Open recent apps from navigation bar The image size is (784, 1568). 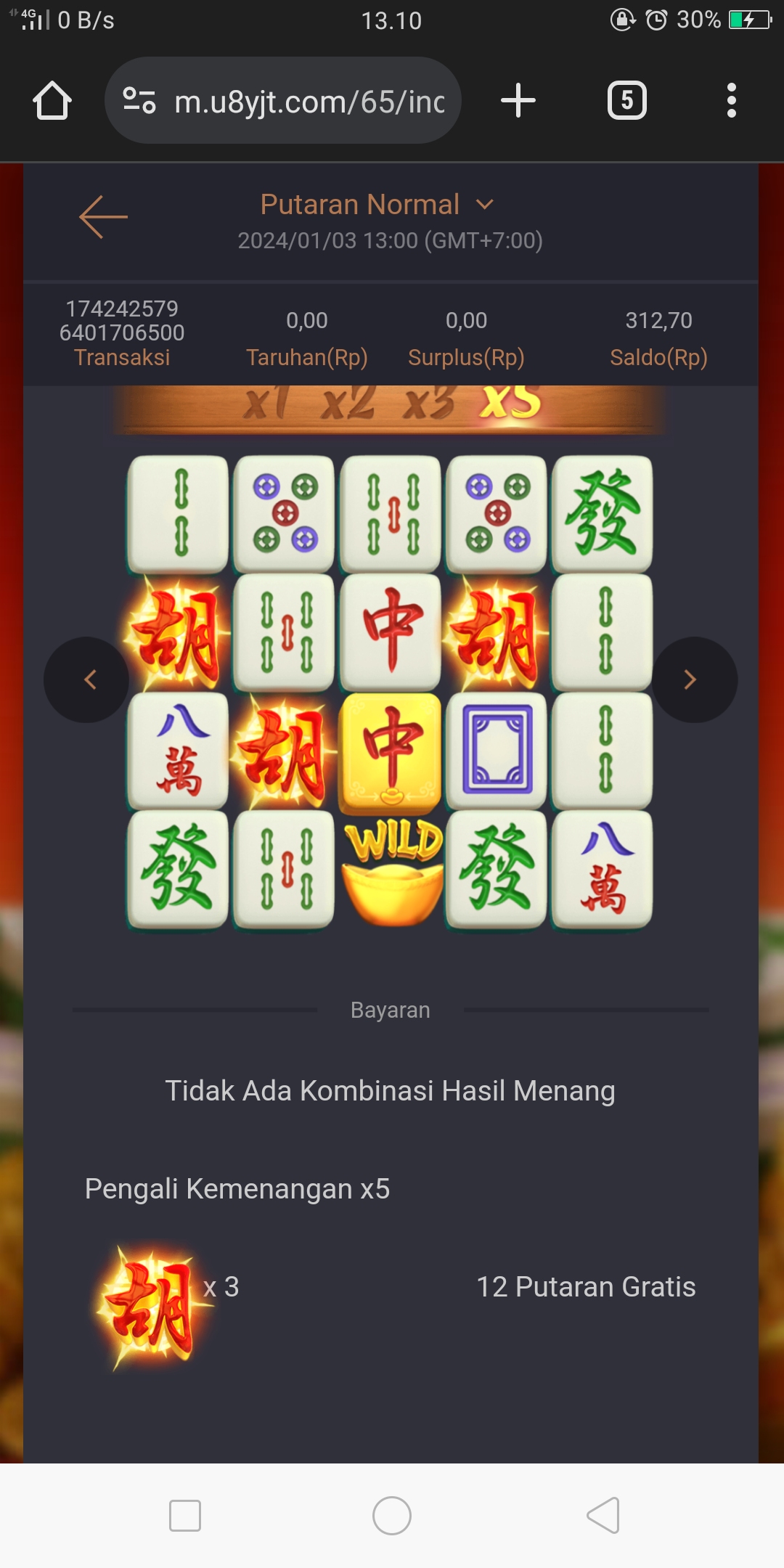tap(184, 1516)
